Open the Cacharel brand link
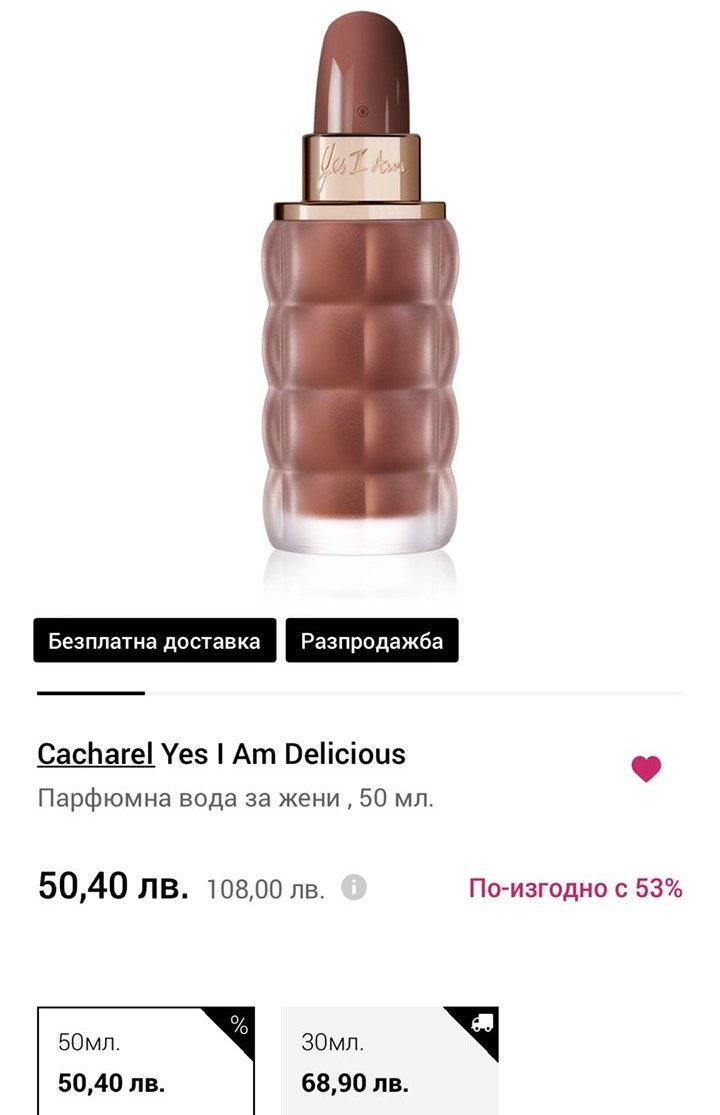The height and width of the screenshot is (1115, 720). 95,753
